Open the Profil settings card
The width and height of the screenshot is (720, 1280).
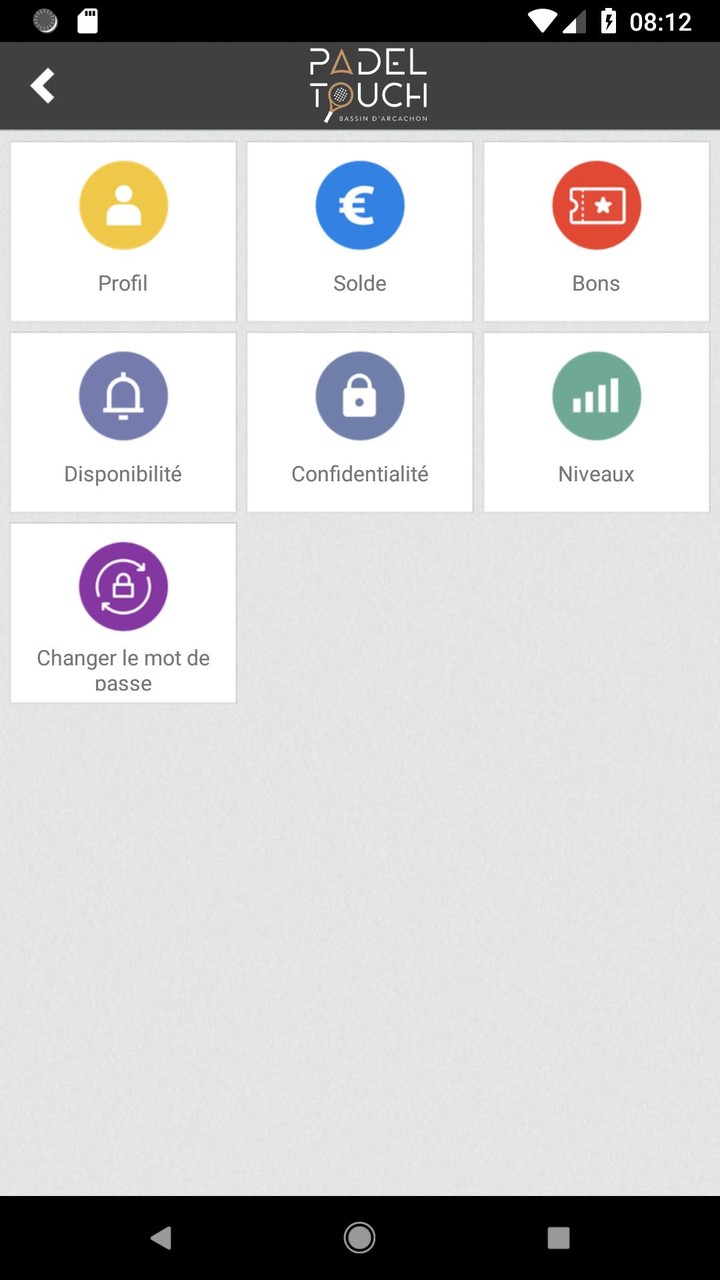[x=123, y=231]
